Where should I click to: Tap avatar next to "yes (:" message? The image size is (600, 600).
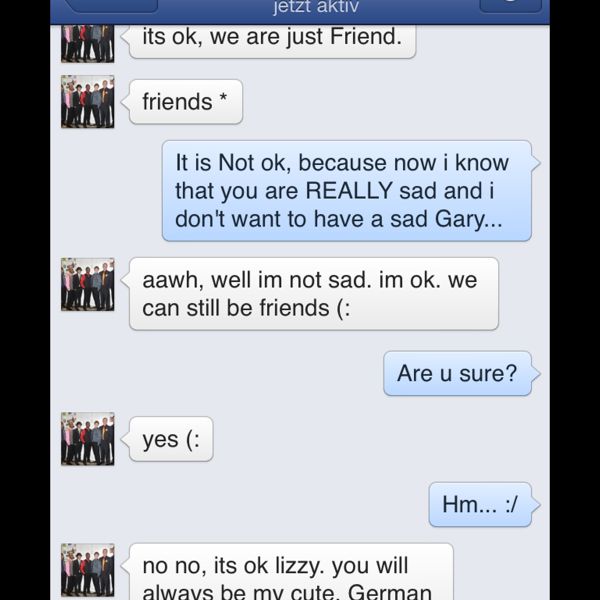tap(88, 439)
